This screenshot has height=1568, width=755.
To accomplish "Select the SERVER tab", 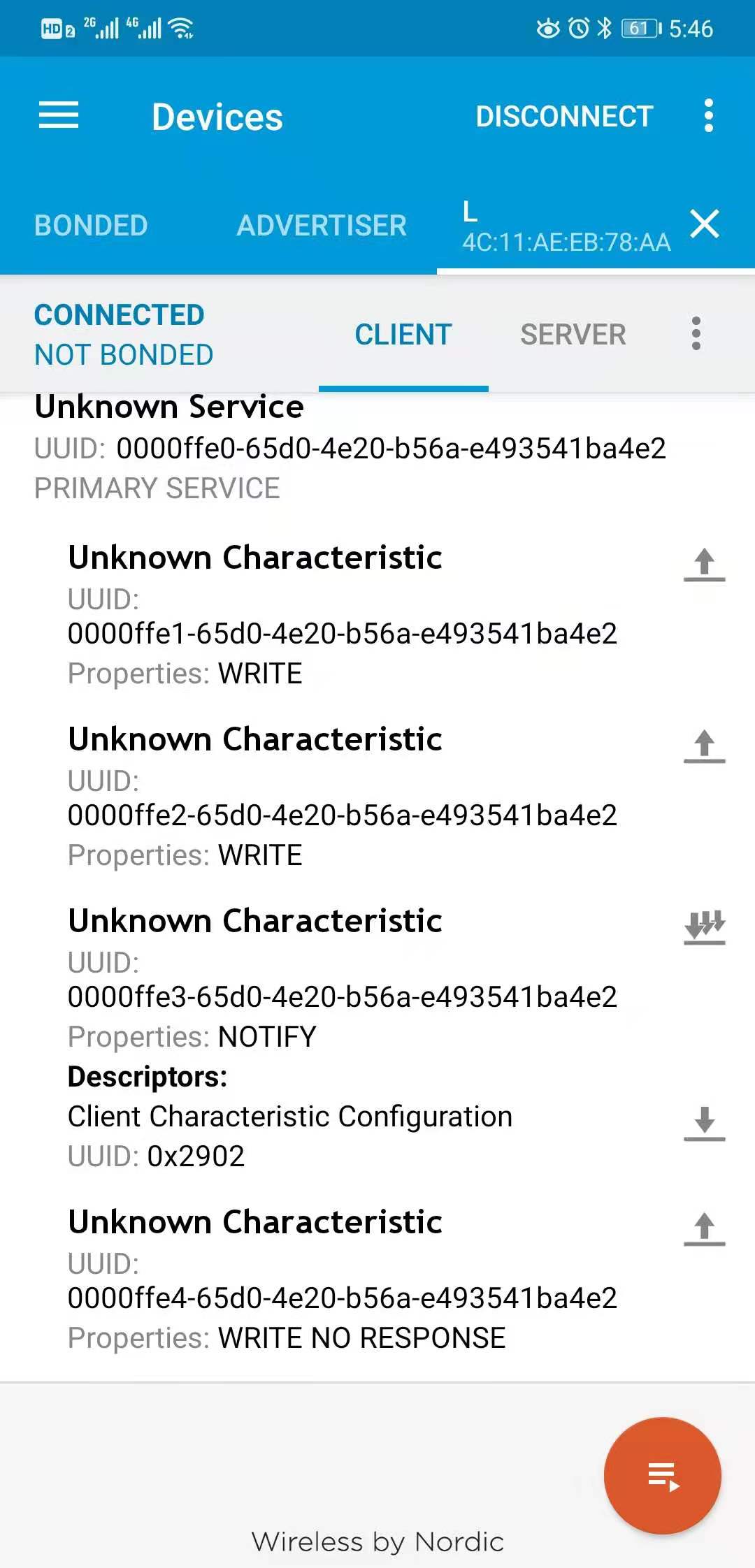I will [573, 334].
